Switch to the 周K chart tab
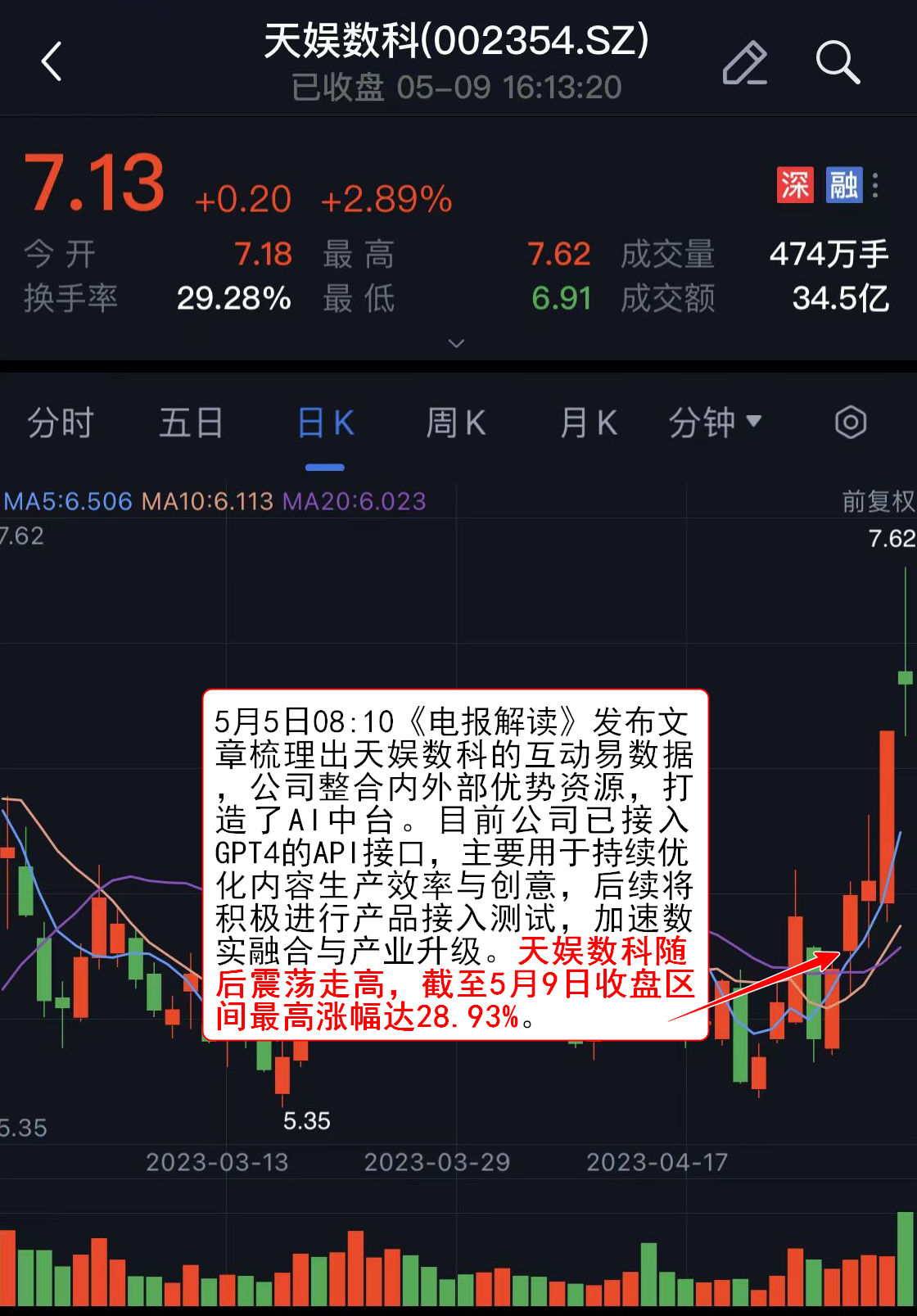This screenshot has height=1316, width=917. pos(456,423)
